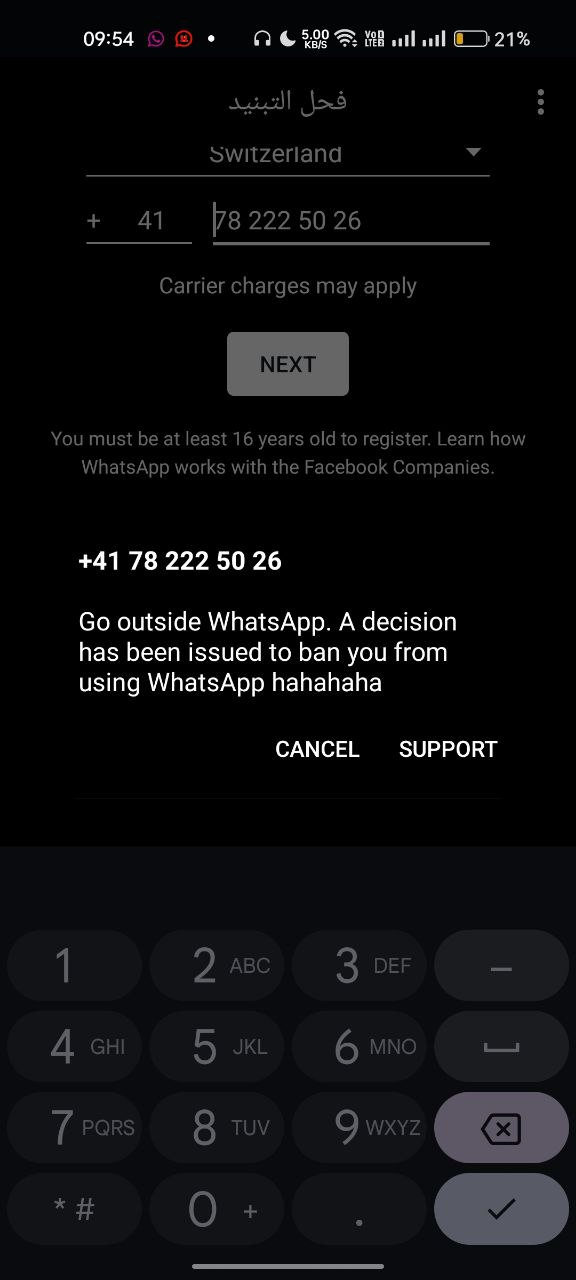Image resolution: width=576 pixels, height=1280 pixels.
Task: Tap the phone number field 78 222 50 26
Action: 351,221
